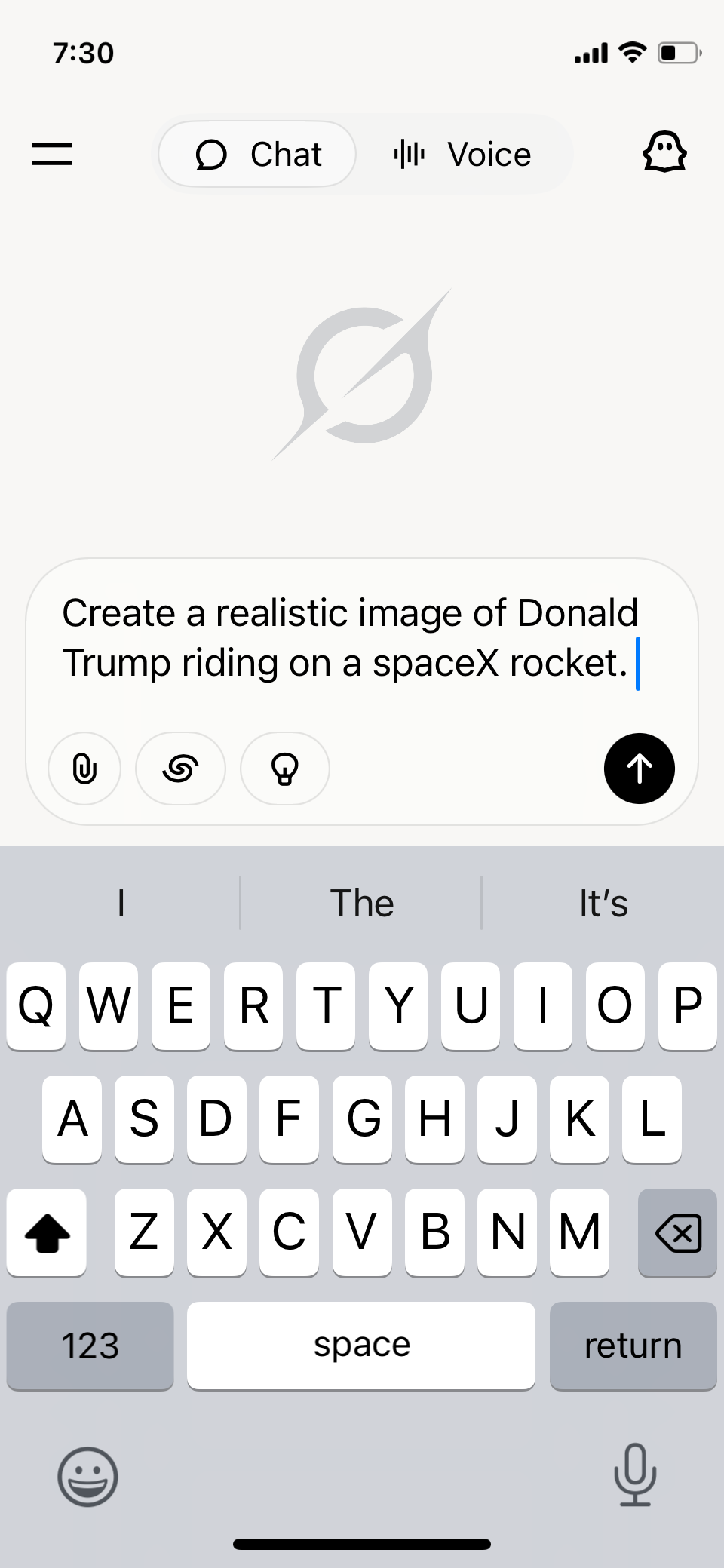724x1568 pixels.
Task: Open private ghost chat
Action: point(664,153)
